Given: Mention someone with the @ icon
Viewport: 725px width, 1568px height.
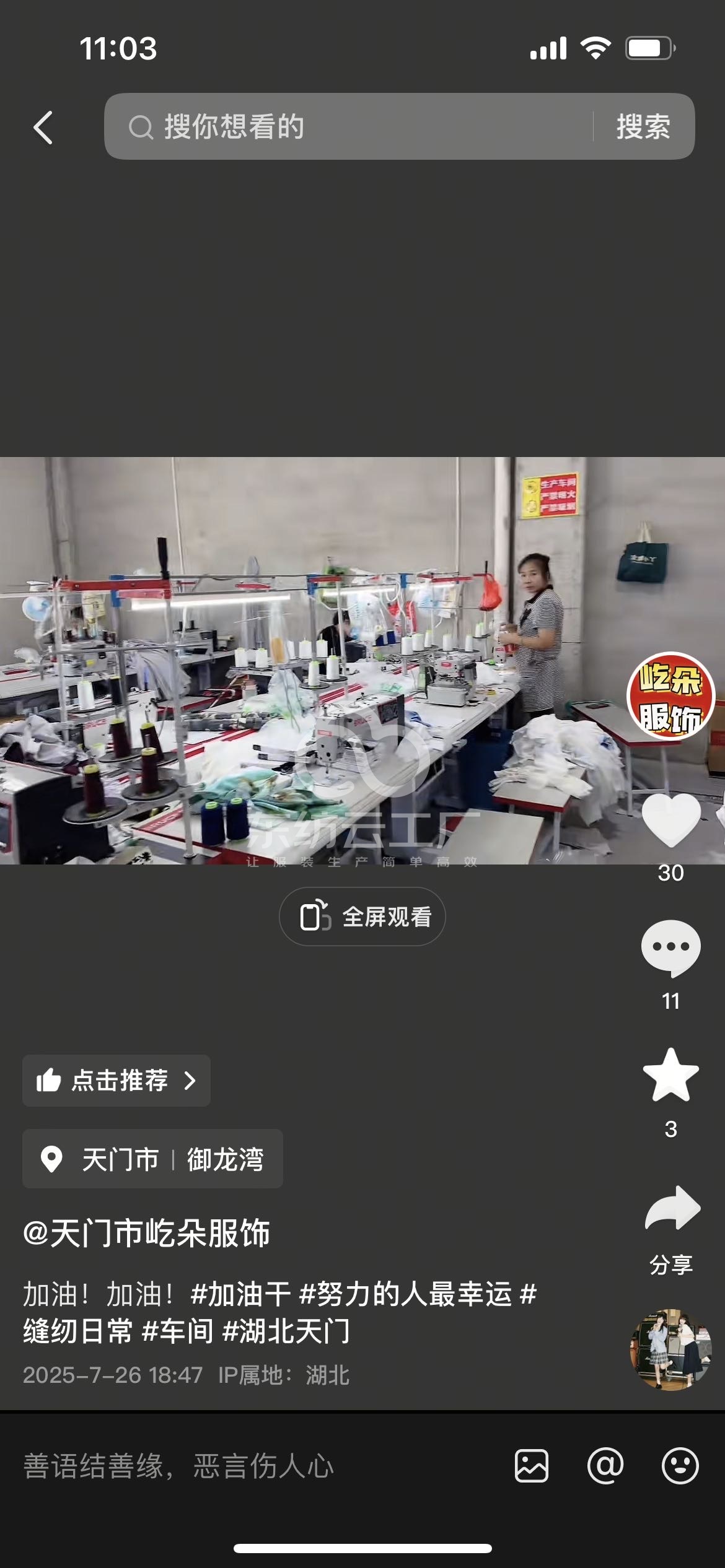Looking at the screenshot, I should 605,1466.
